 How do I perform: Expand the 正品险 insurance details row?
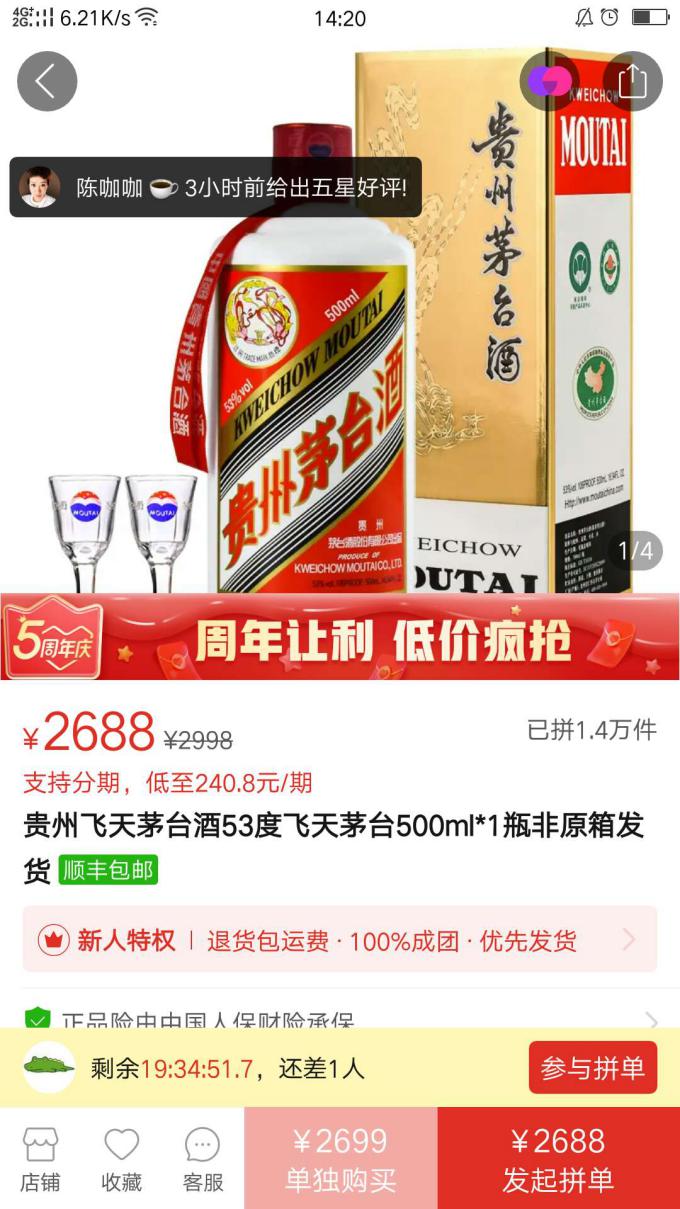tap(340, 1018)
